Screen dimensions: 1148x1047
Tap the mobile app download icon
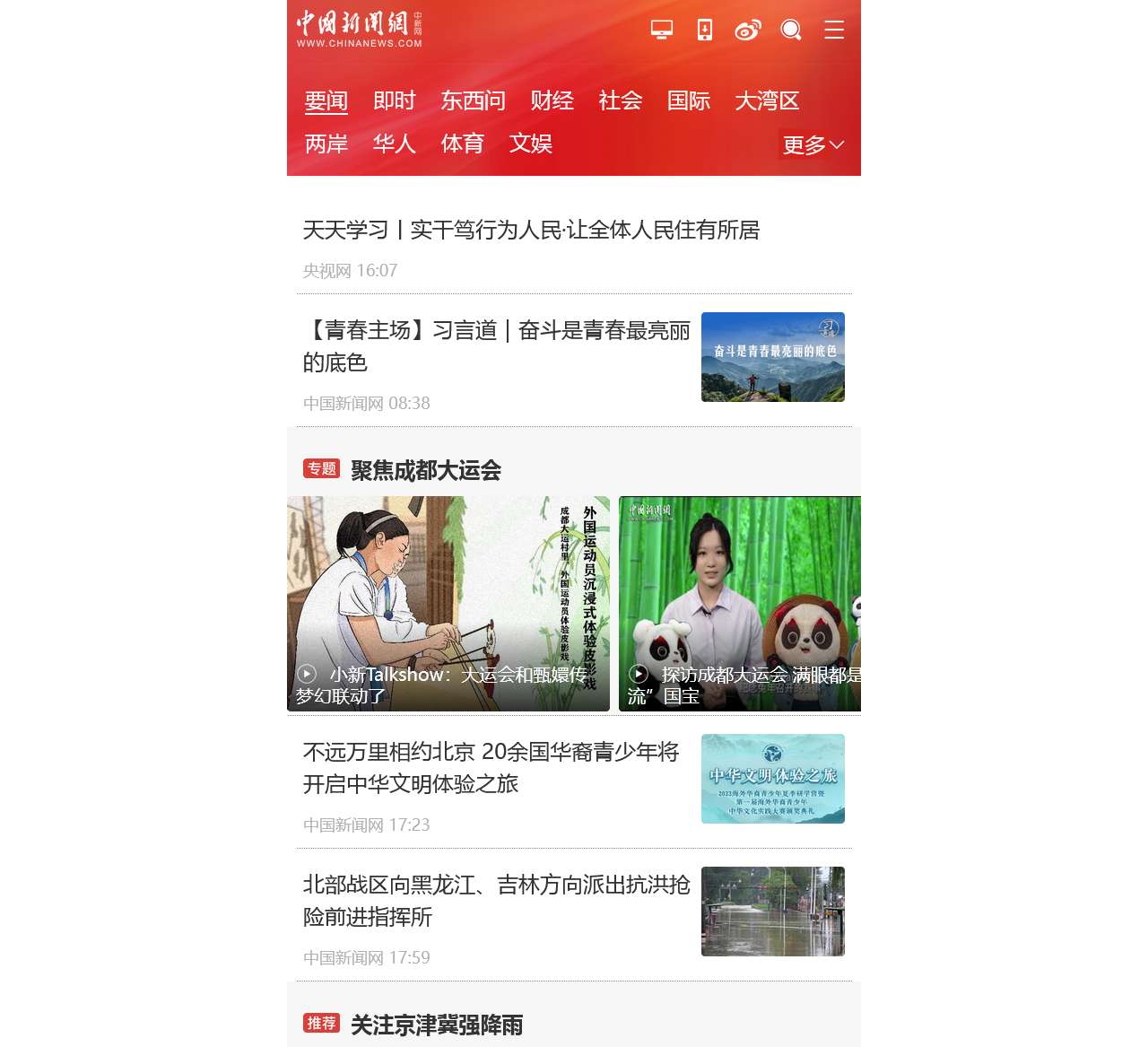pos(705,31)
